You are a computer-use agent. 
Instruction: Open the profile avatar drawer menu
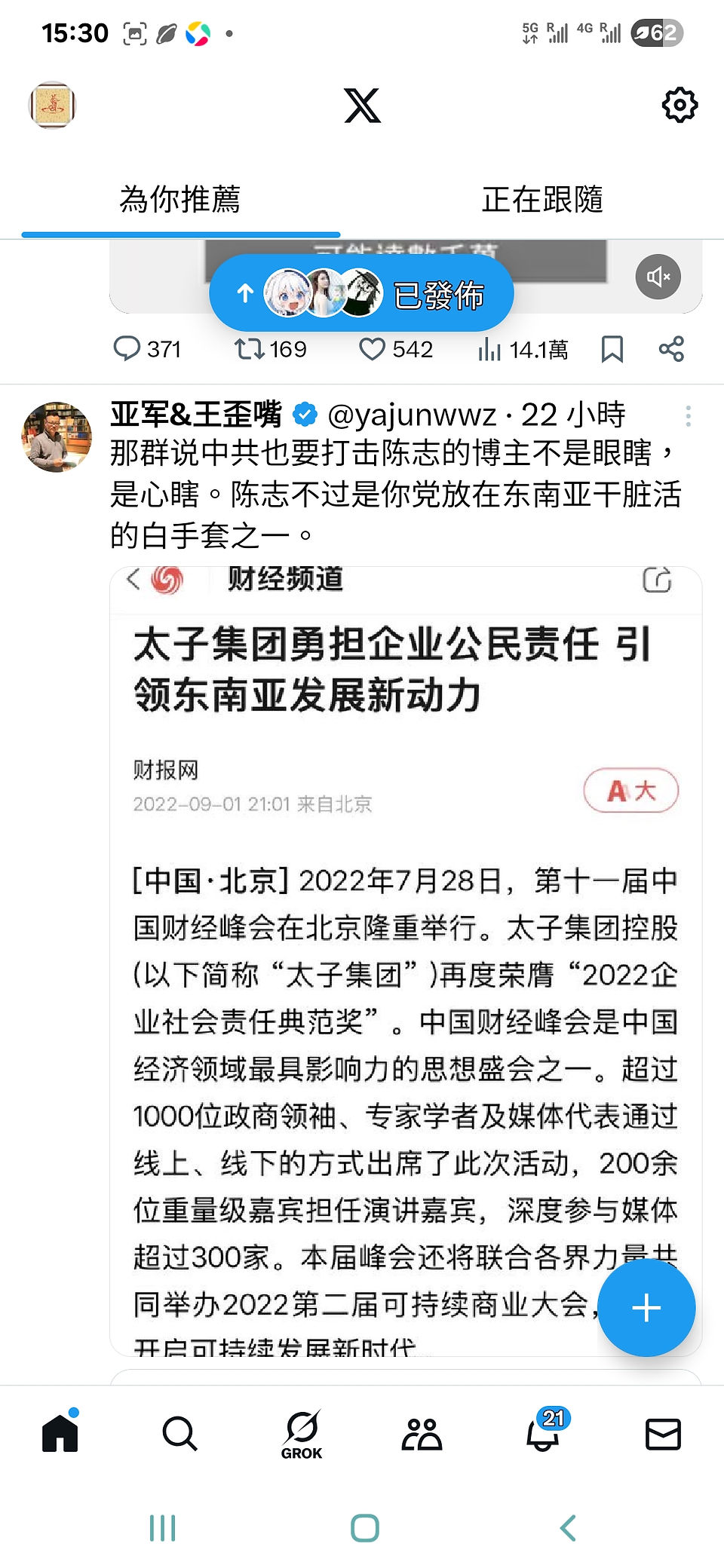[52, 105]
